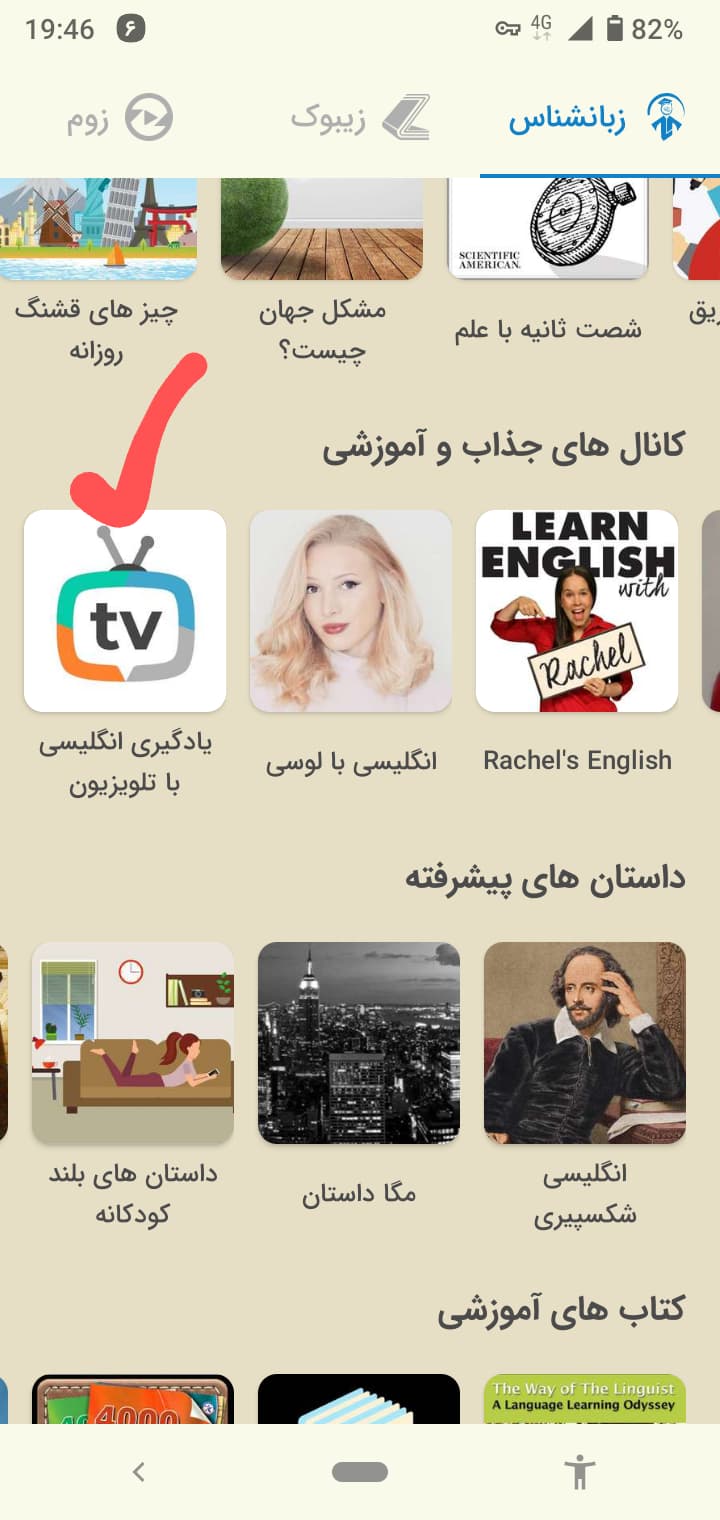Go back with system back button

(139, 1471)
